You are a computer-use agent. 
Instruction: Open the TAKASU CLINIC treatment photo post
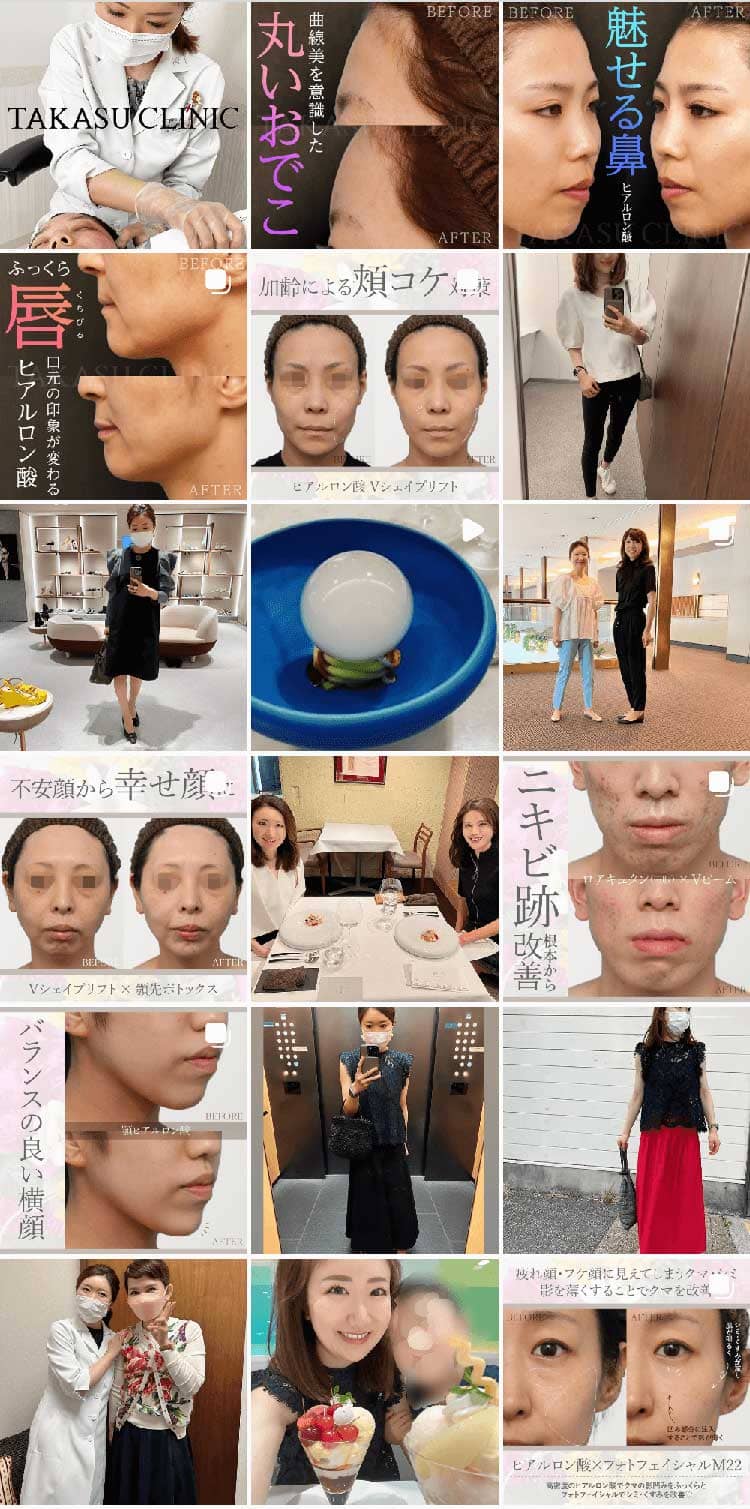pyautogui.click(x=123, y=124)
